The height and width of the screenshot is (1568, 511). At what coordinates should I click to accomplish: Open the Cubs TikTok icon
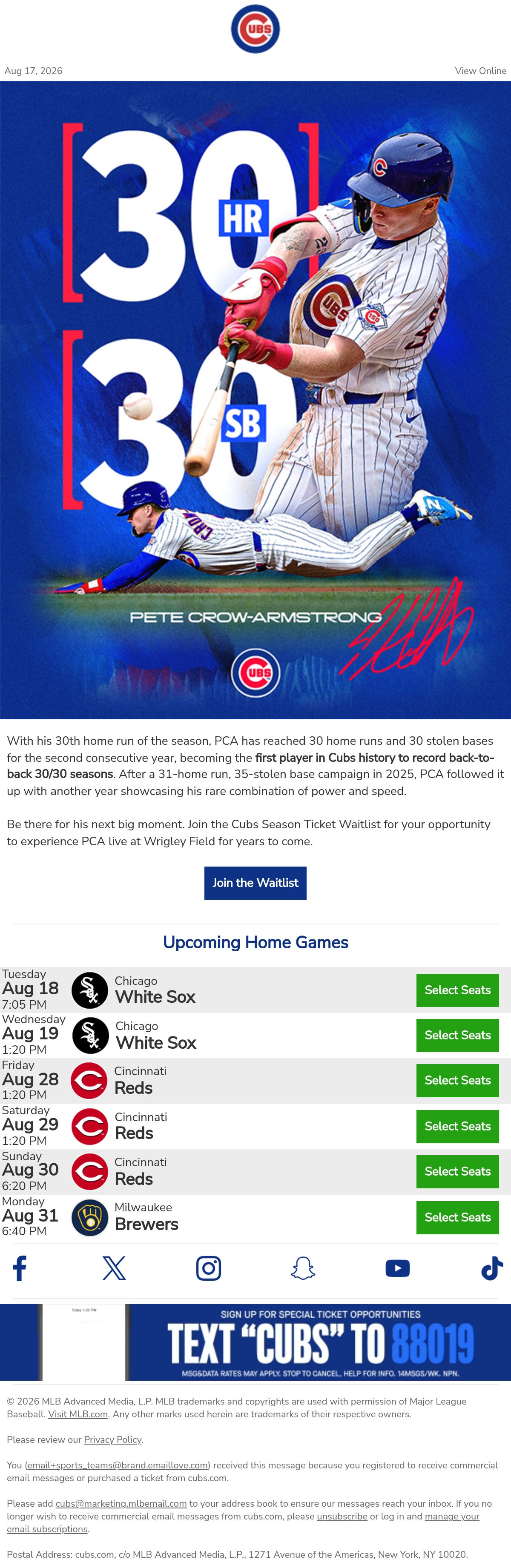point(491,1268)
